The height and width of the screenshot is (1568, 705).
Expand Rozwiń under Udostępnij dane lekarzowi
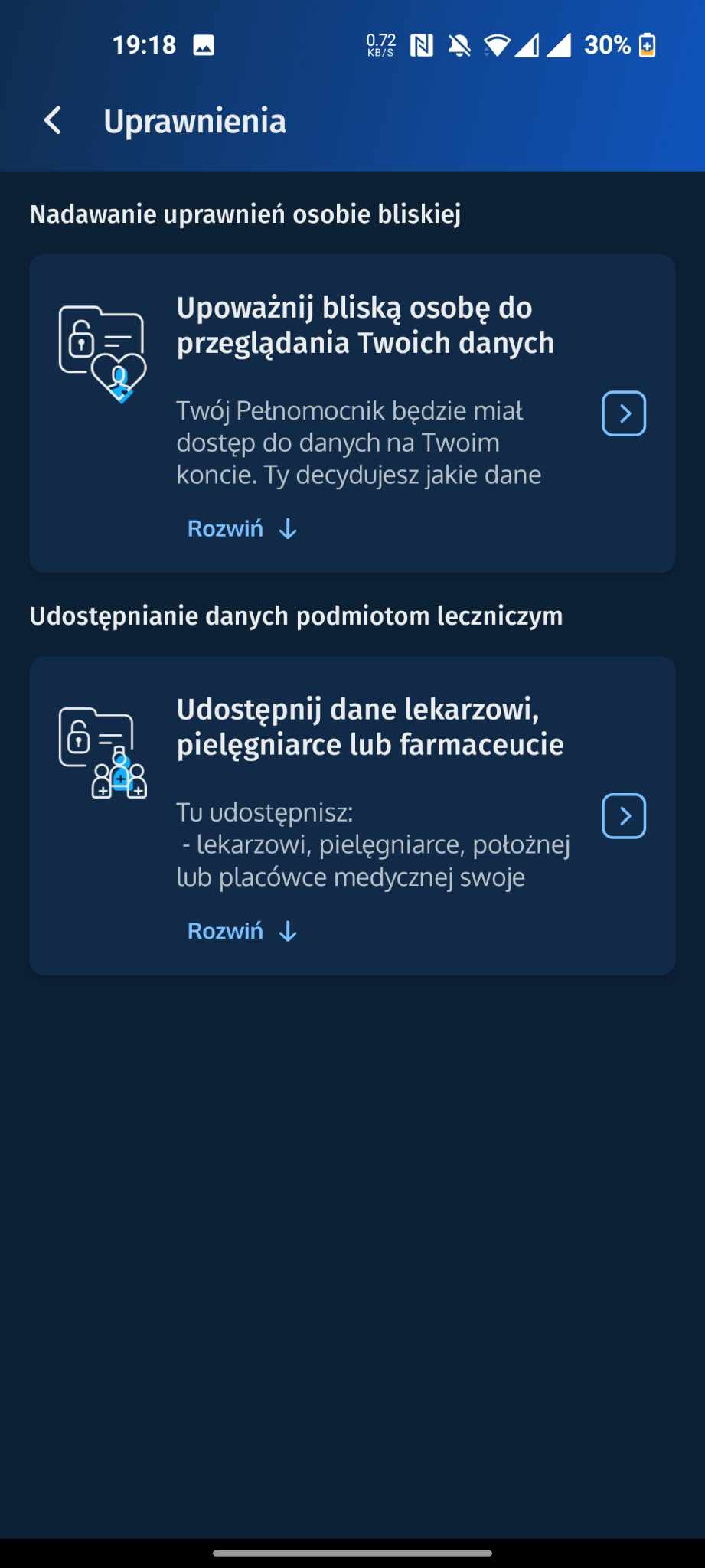pos(242,931)
